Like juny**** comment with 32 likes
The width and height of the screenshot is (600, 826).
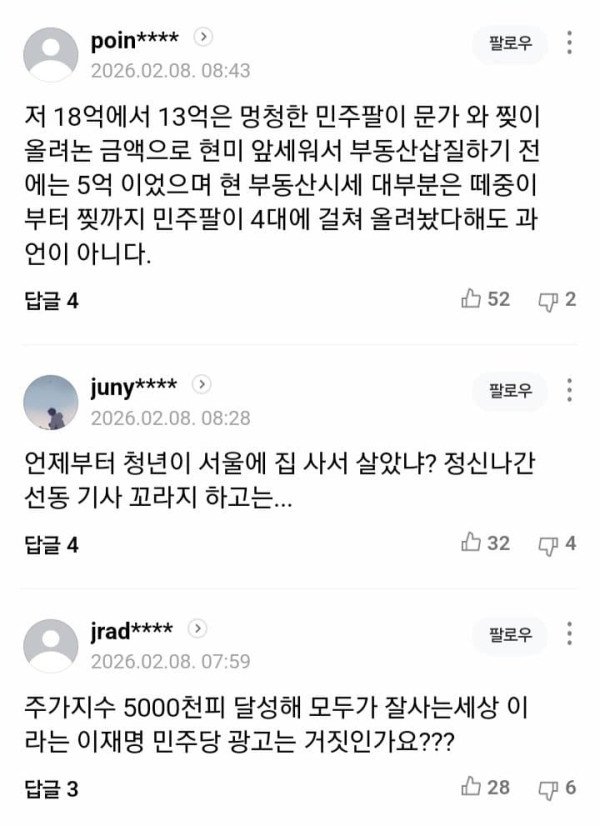pos(485,543)
